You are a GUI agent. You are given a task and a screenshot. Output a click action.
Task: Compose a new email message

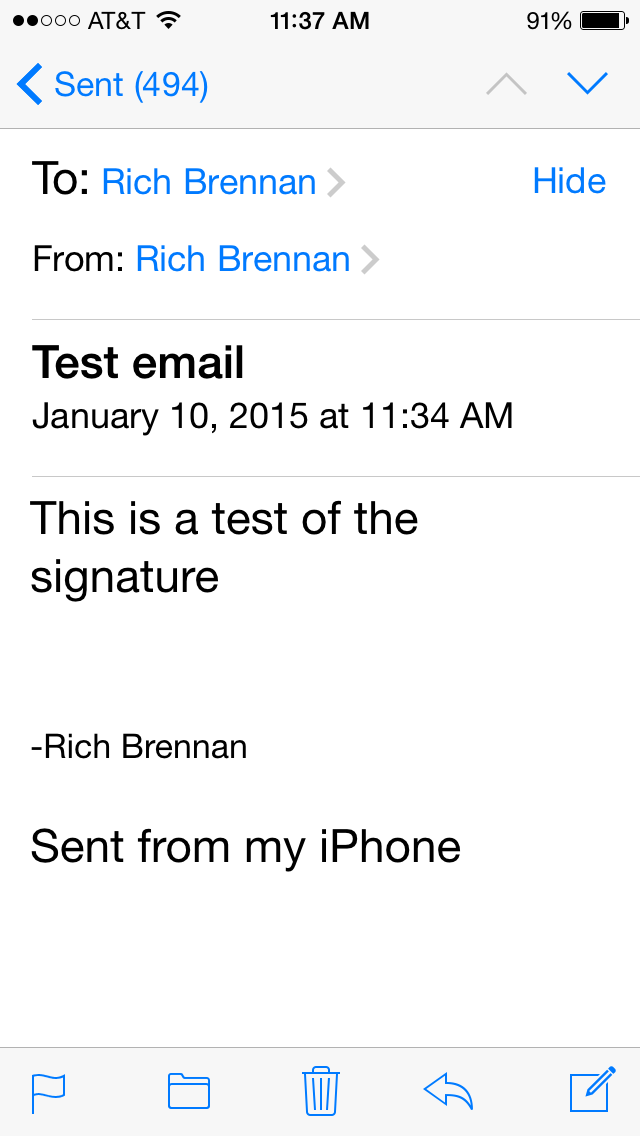tap(593, 1089)
